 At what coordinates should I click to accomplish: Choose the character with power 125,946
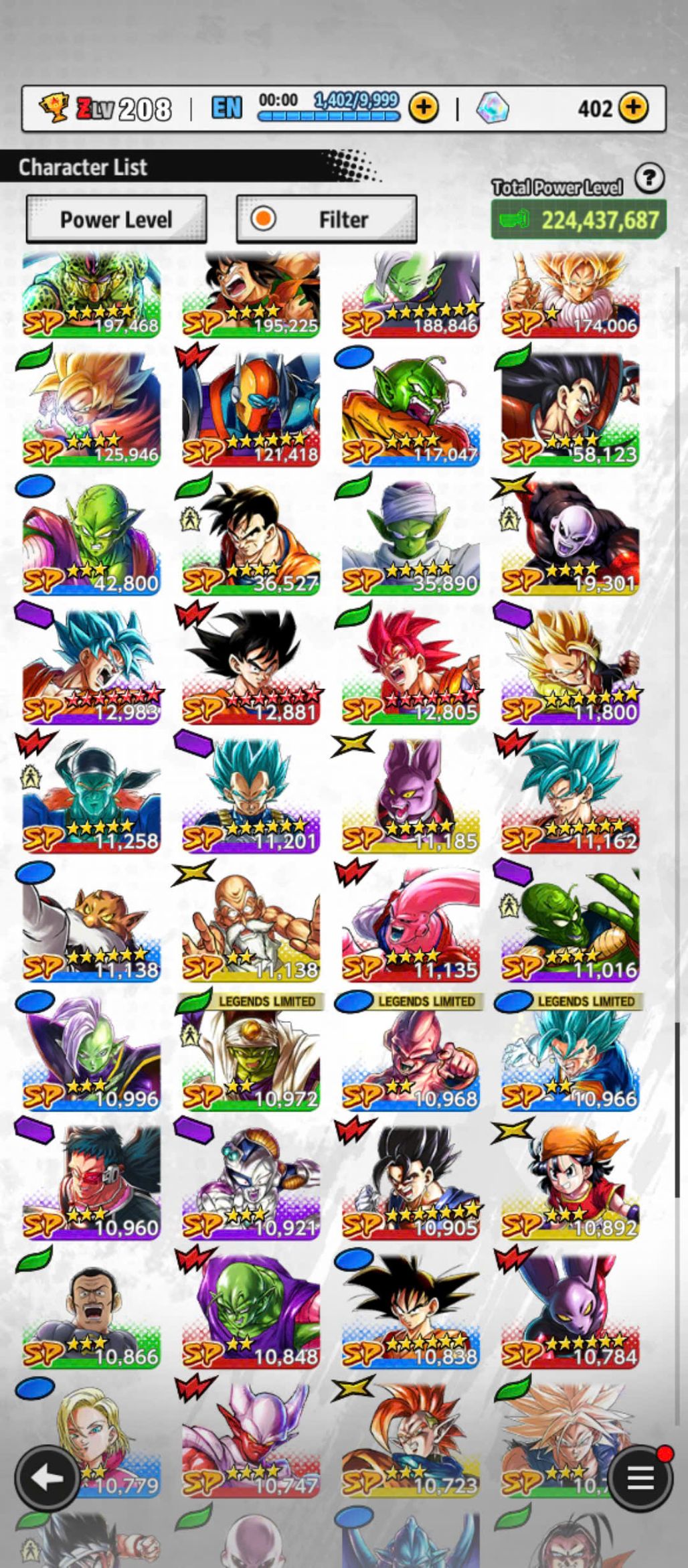[x=92, y=410]
